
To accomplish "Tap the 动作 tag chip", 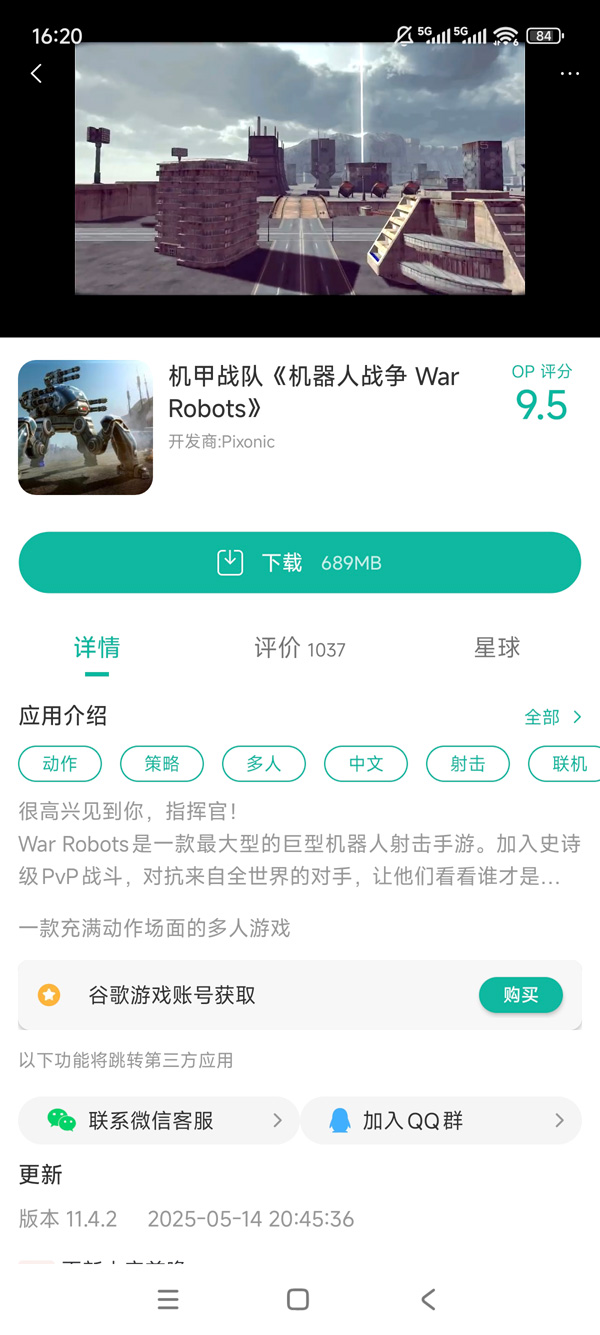I will [60, 764].
